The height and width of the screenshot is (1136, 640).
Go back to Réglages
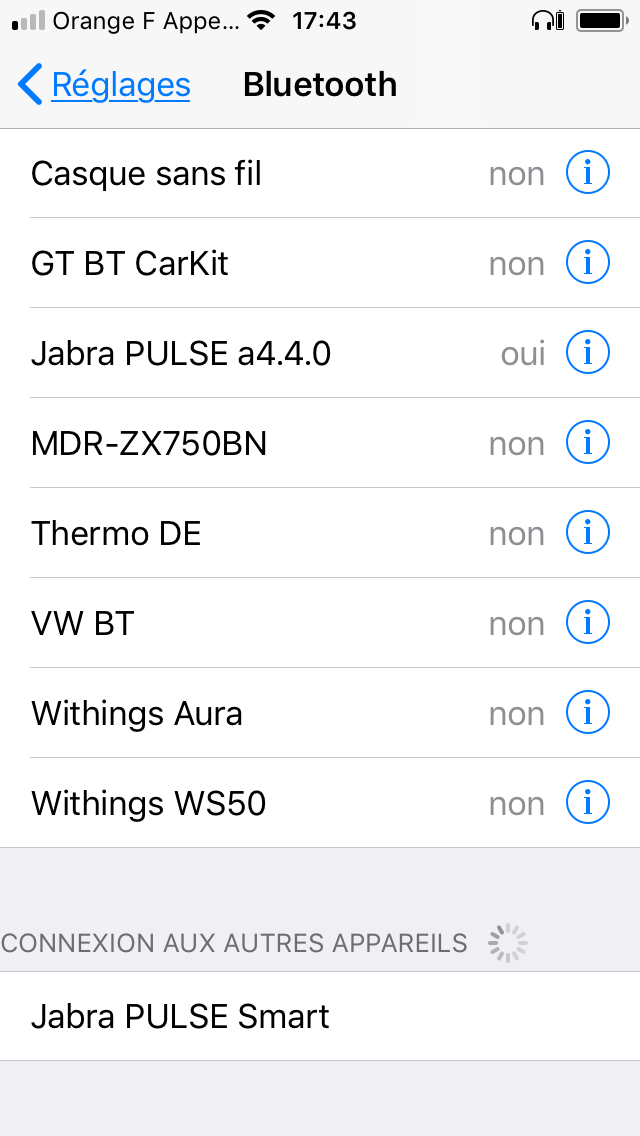(x=104, y=85)
